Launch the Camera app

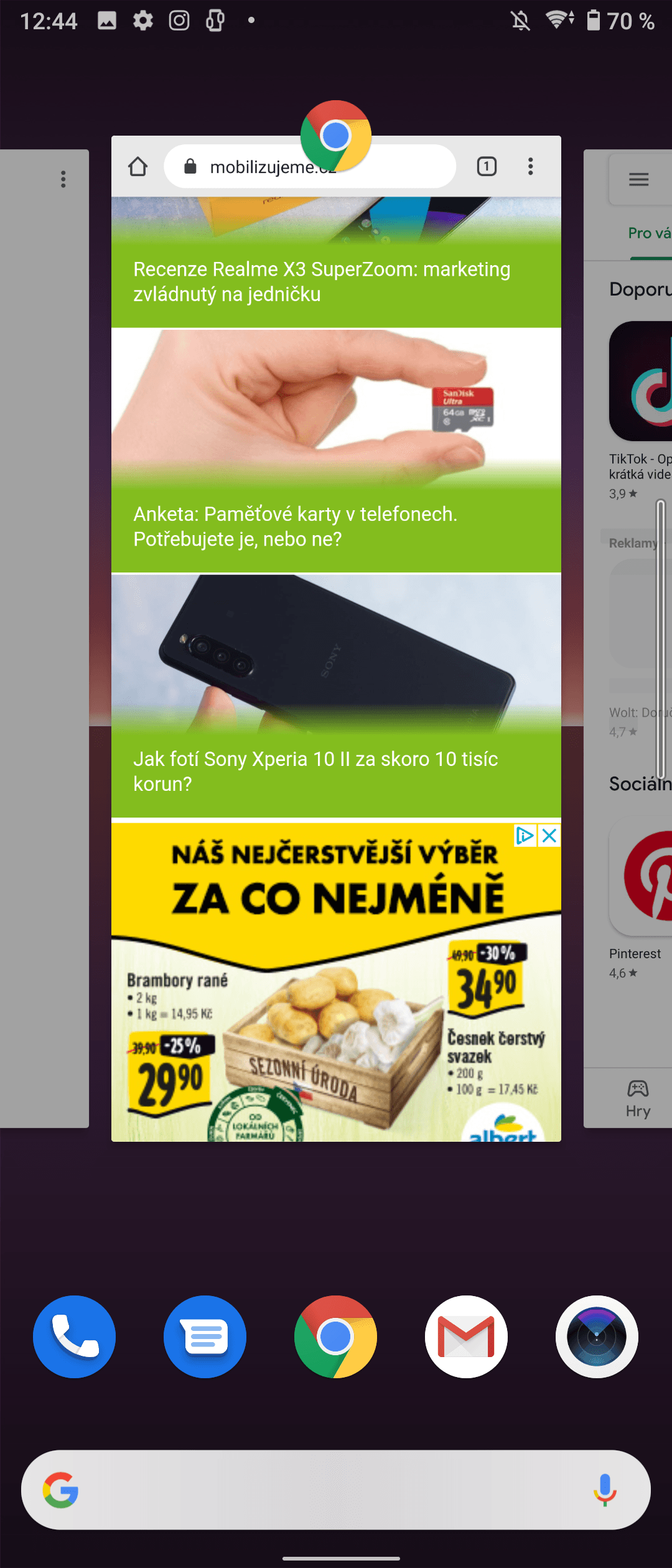click(597, 1337)
